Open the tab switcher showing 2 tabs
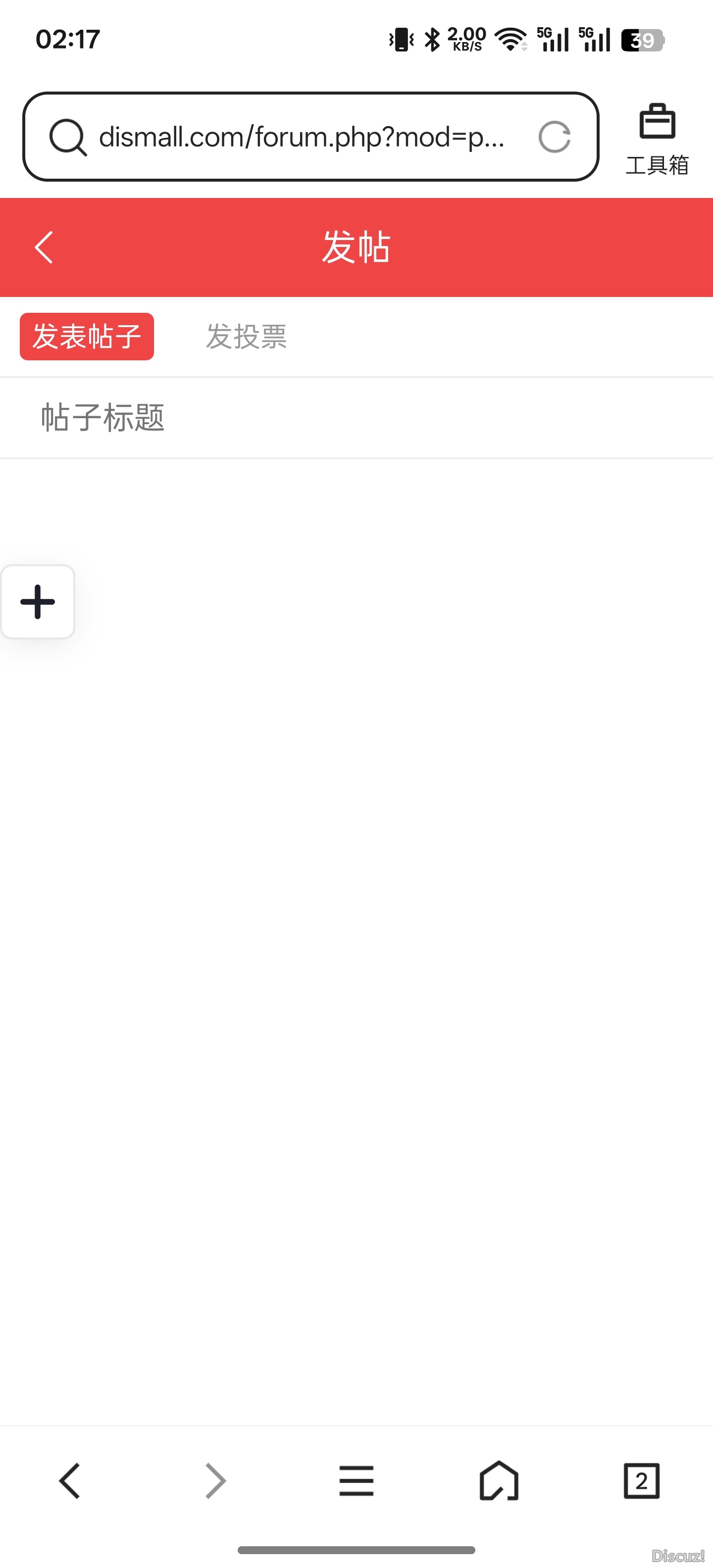Screen dimensions: 713x1568 (x=641, y=1480)
